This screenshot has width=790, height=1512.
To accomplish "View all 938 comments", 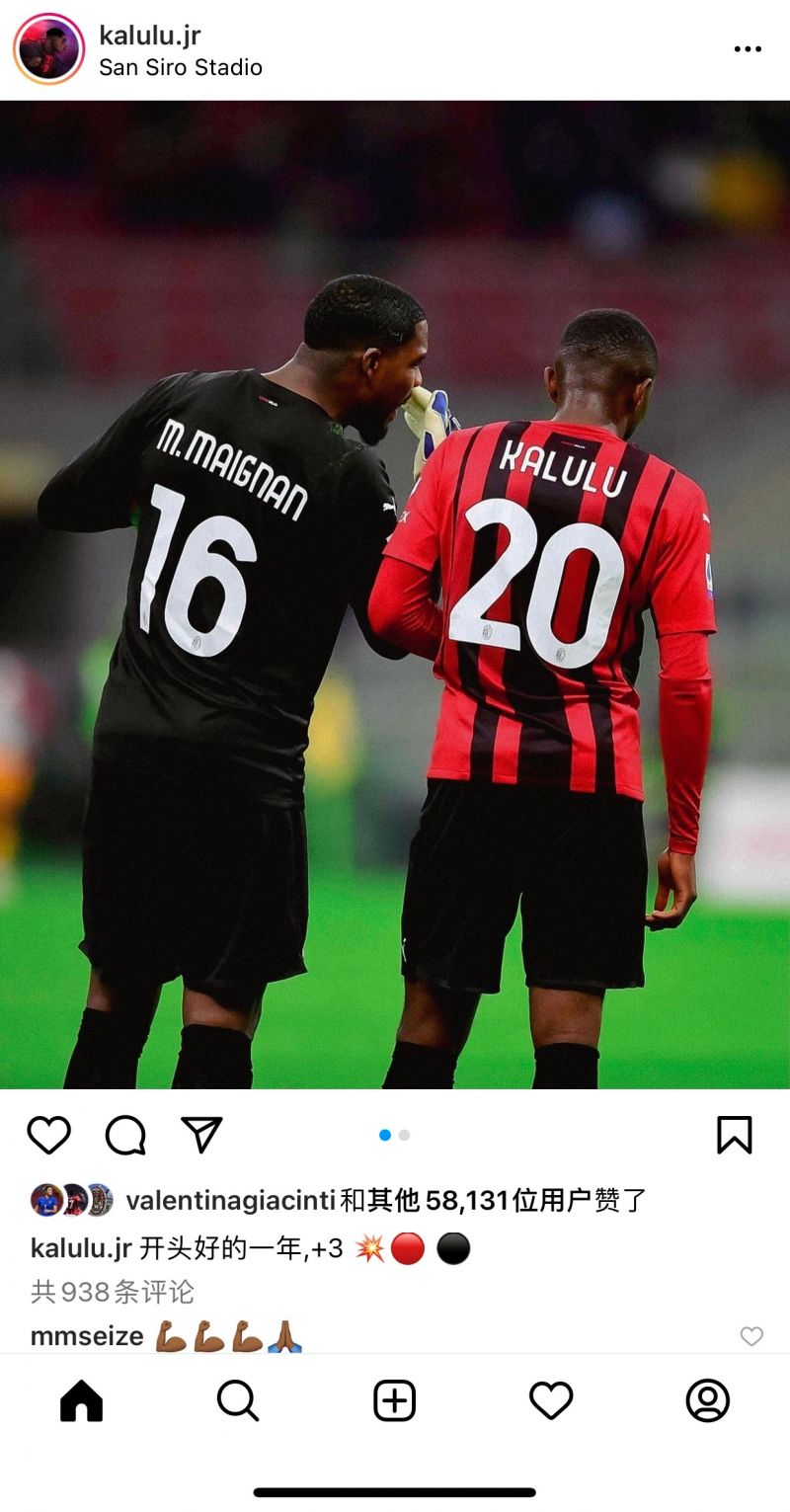I will pyautogui.click(x=113, y=1292).
